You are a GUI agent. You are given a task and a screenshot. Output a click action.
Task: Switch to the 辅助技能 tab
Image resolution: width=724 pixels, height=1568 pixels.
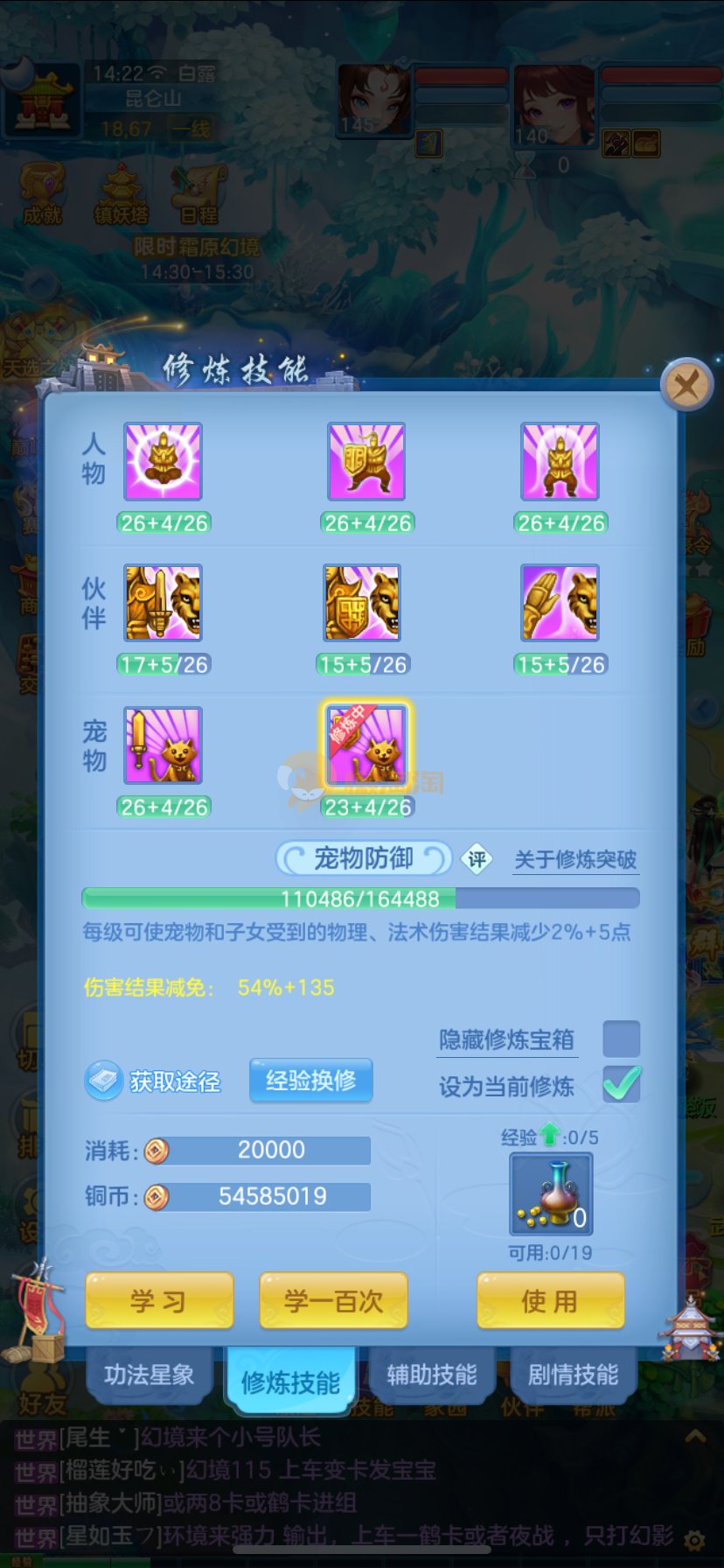tap(432, 1375)
